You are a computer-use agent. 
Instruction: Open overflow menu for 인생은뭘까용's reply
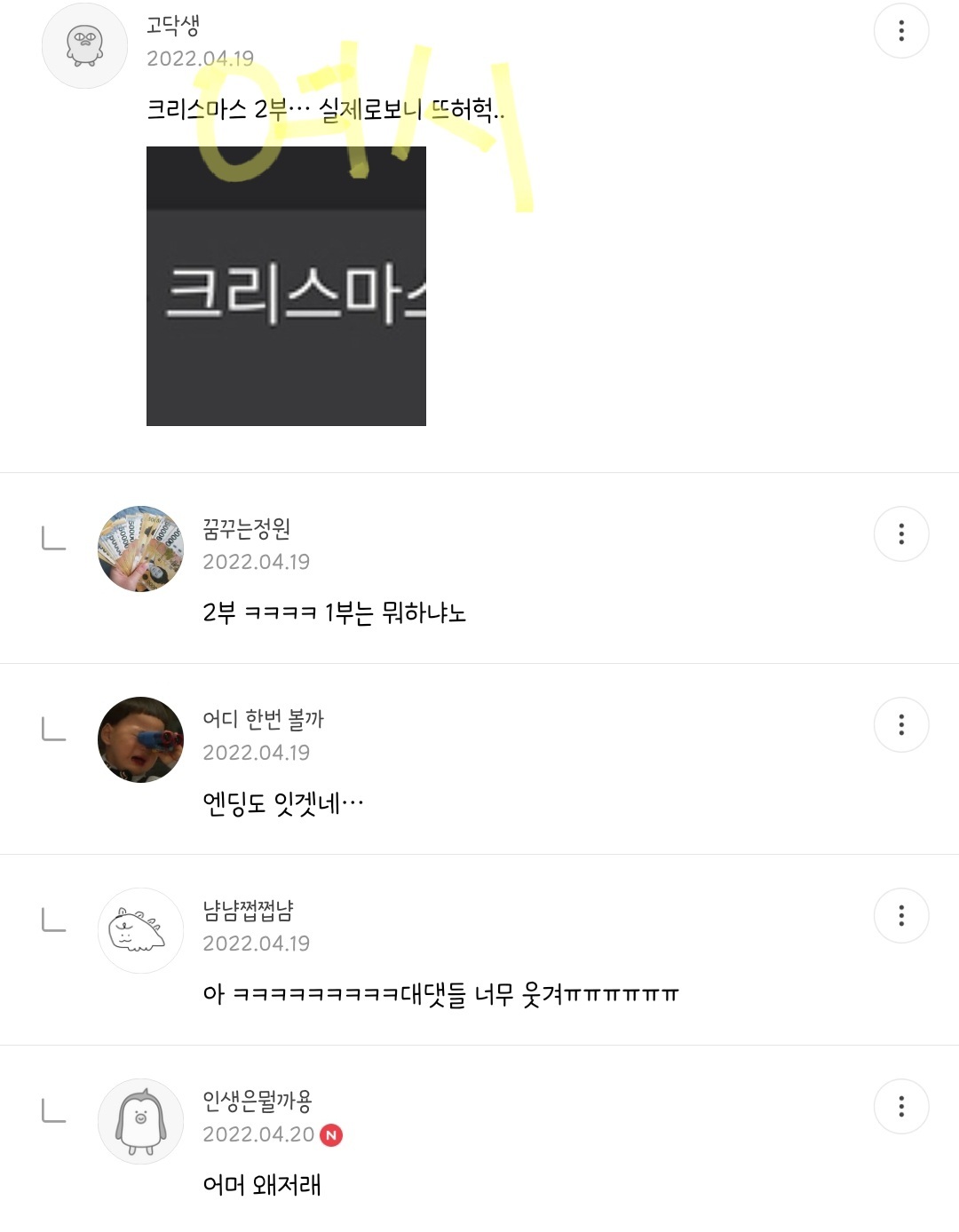point(901,1107)
